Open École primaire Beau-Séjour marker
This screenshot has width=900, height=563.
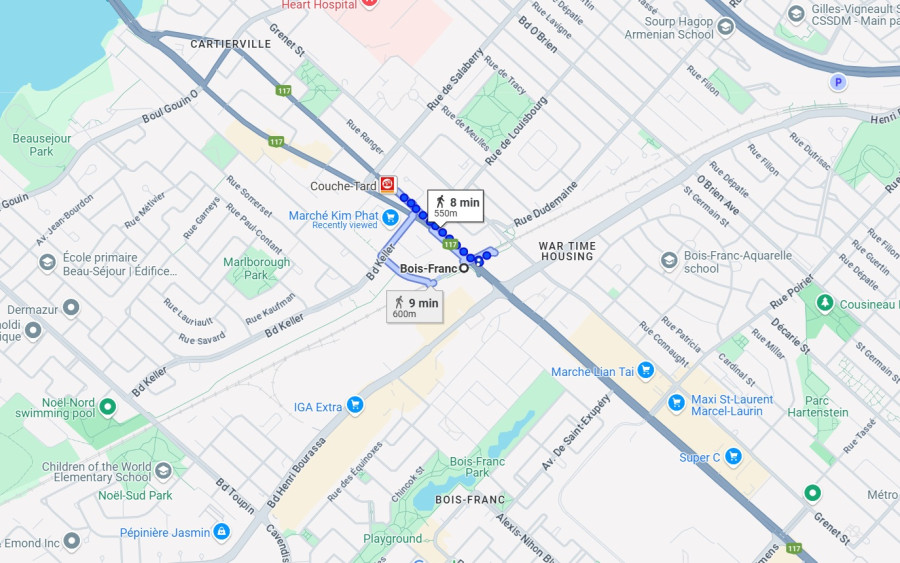[47, 262]
